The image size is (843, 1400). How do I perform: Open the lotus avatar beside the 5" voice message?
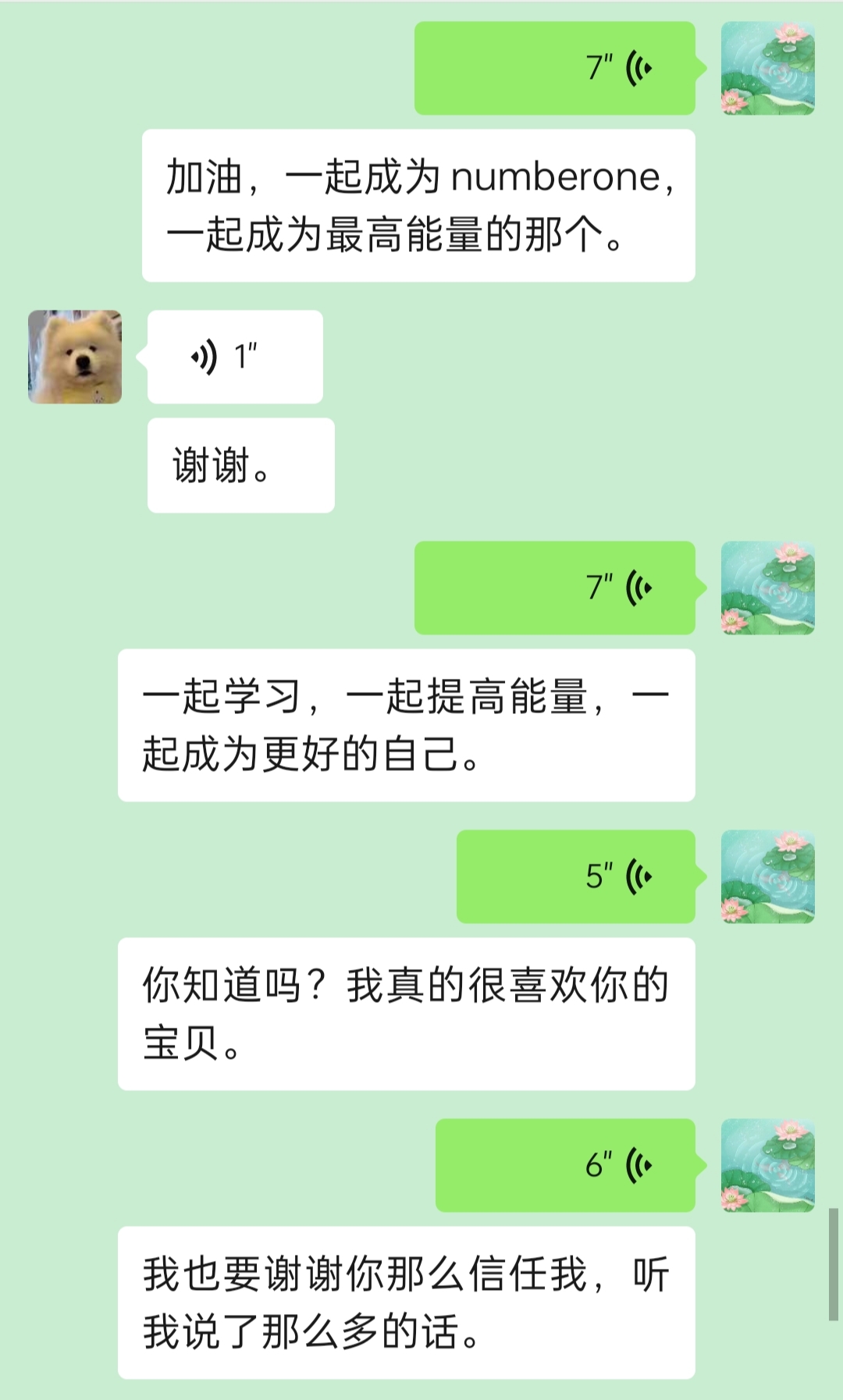tap(767, 877)
